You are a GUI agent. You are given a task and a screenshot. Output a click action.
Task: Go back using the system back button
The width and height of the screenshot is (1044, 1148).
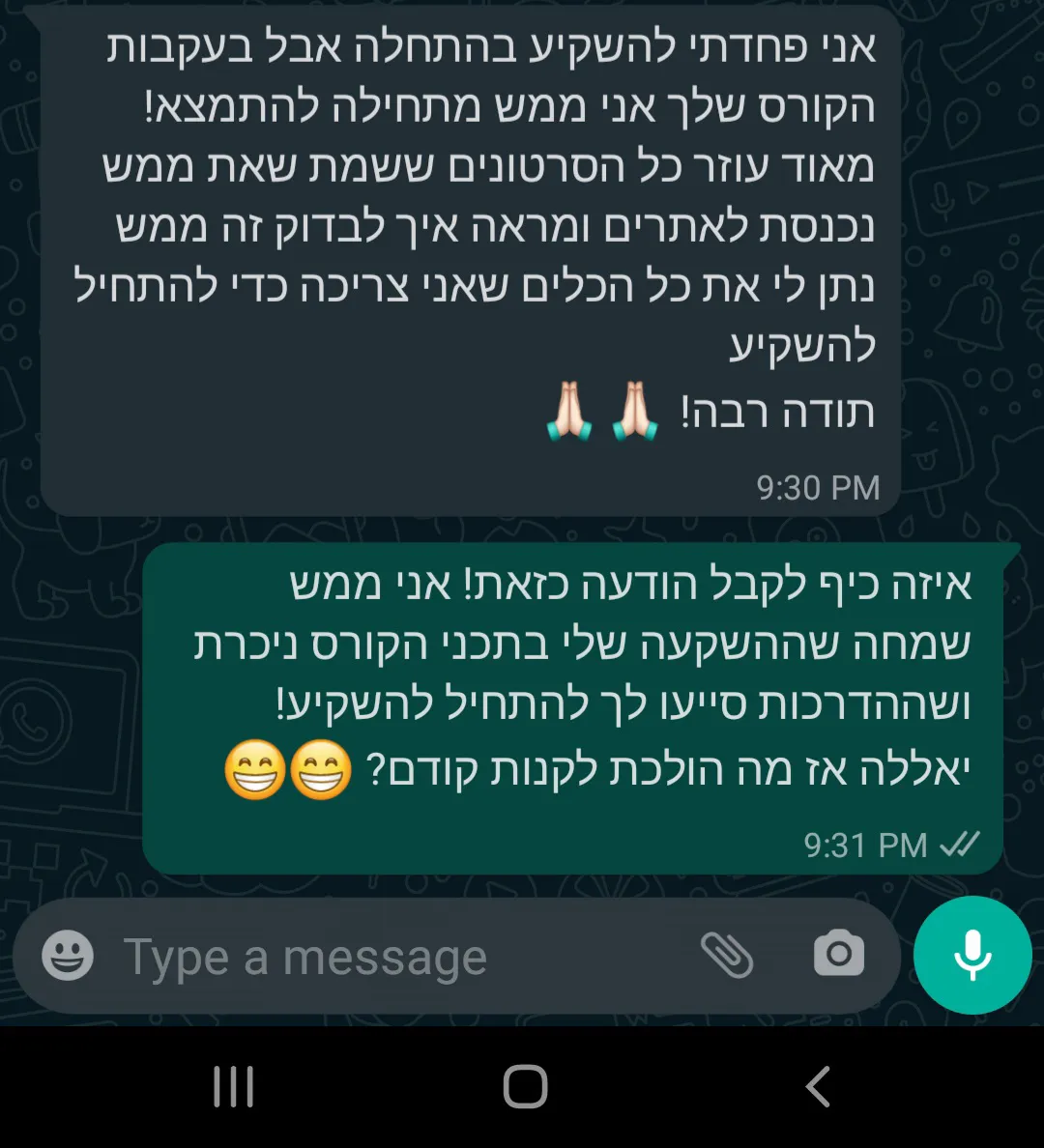click(818, 1087)
